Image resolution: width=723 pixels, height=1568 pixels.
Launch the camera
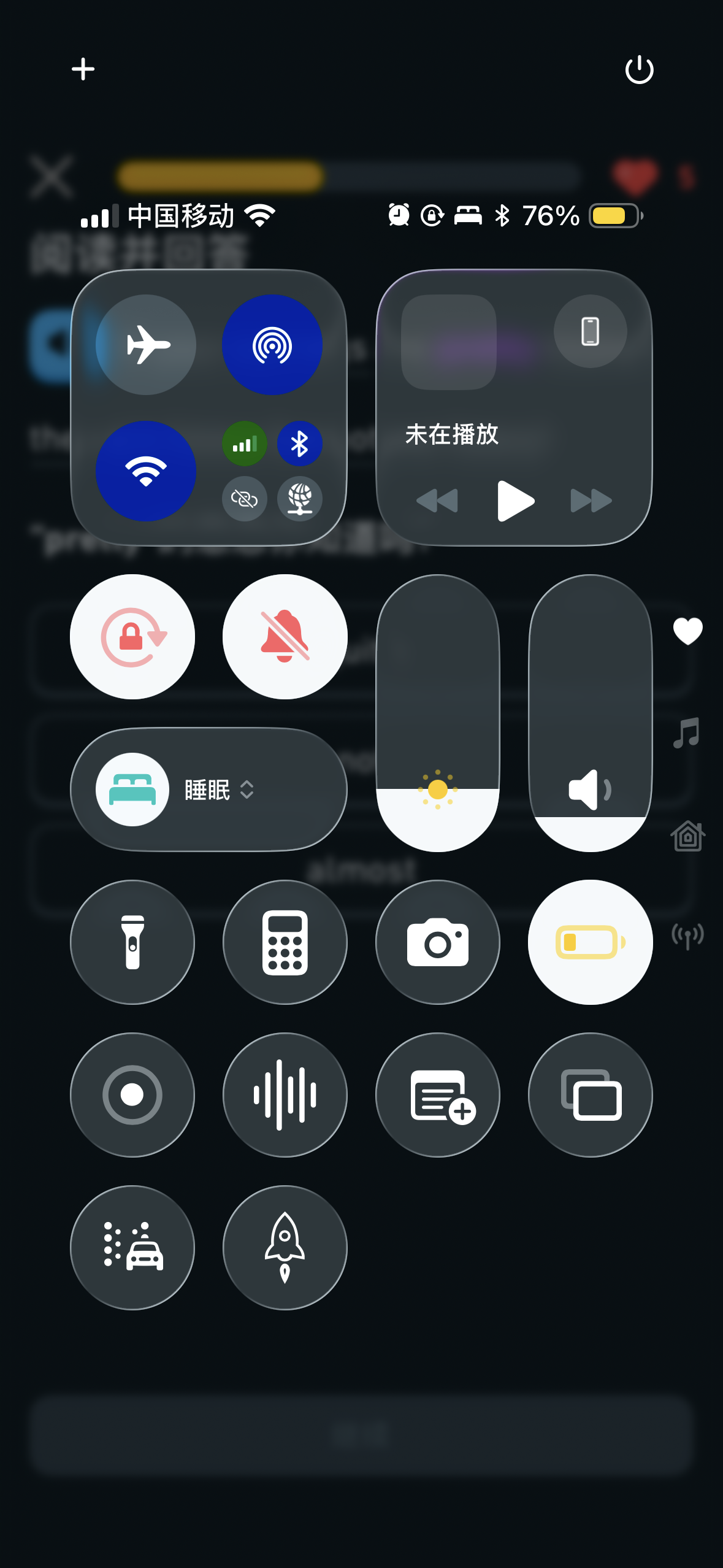(438, 942)
